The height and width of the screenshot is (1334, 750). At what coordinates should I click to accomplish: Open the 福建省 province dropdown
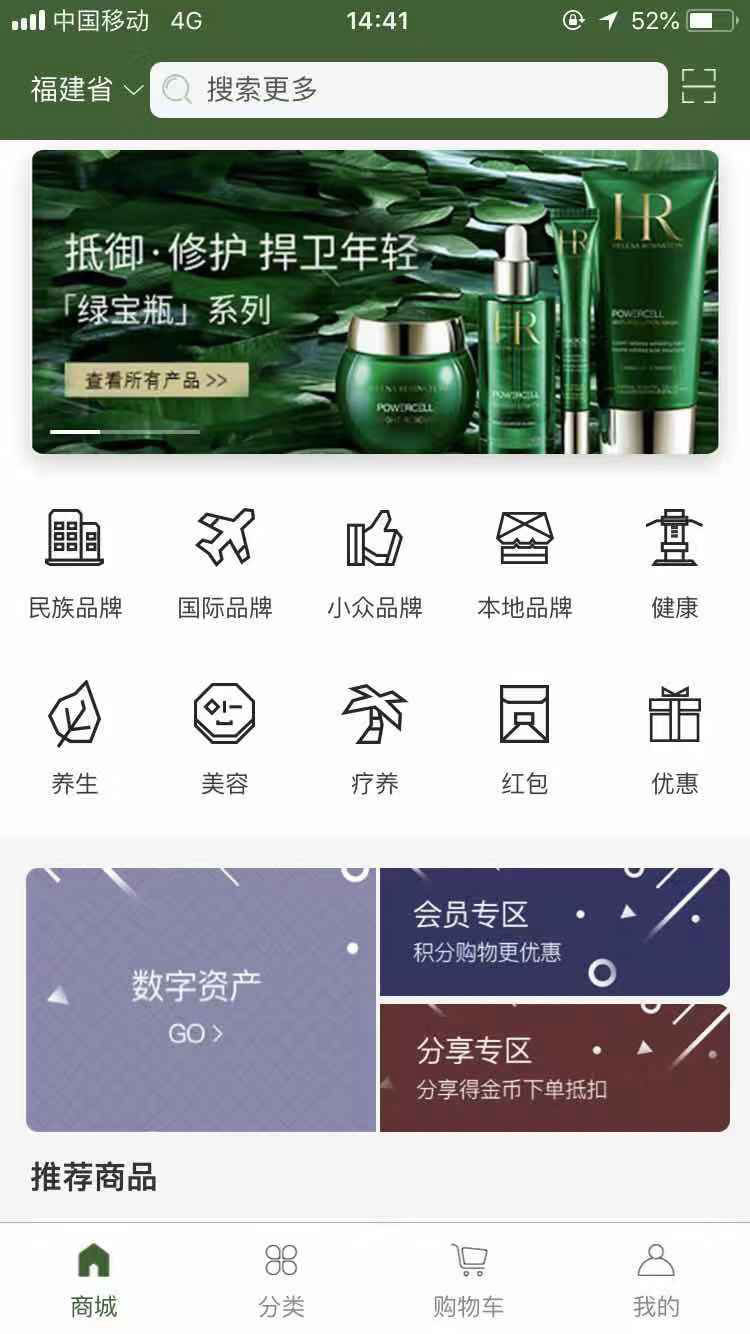click(x=86, y=90)
